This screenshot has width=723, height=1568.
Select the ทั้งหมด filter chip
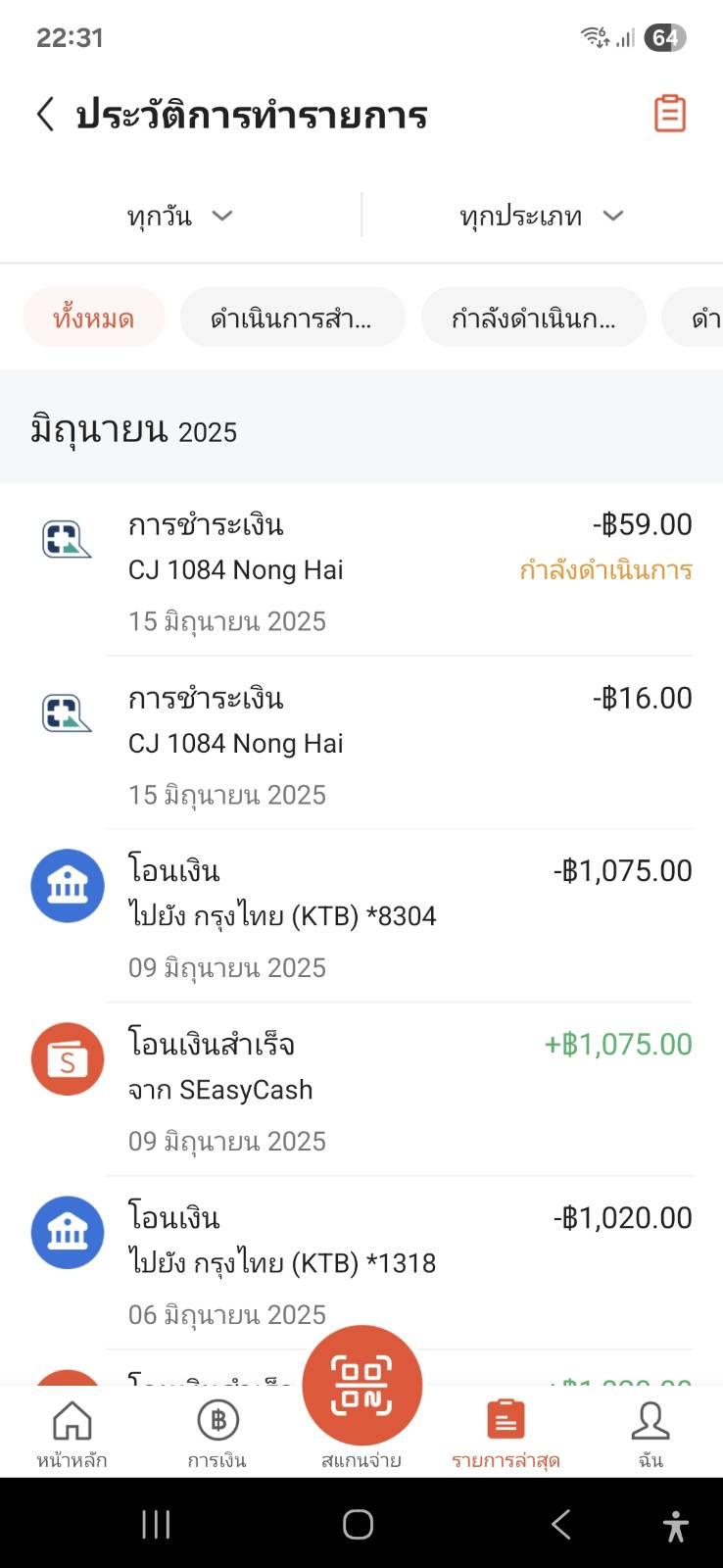(x=94, y=318)
